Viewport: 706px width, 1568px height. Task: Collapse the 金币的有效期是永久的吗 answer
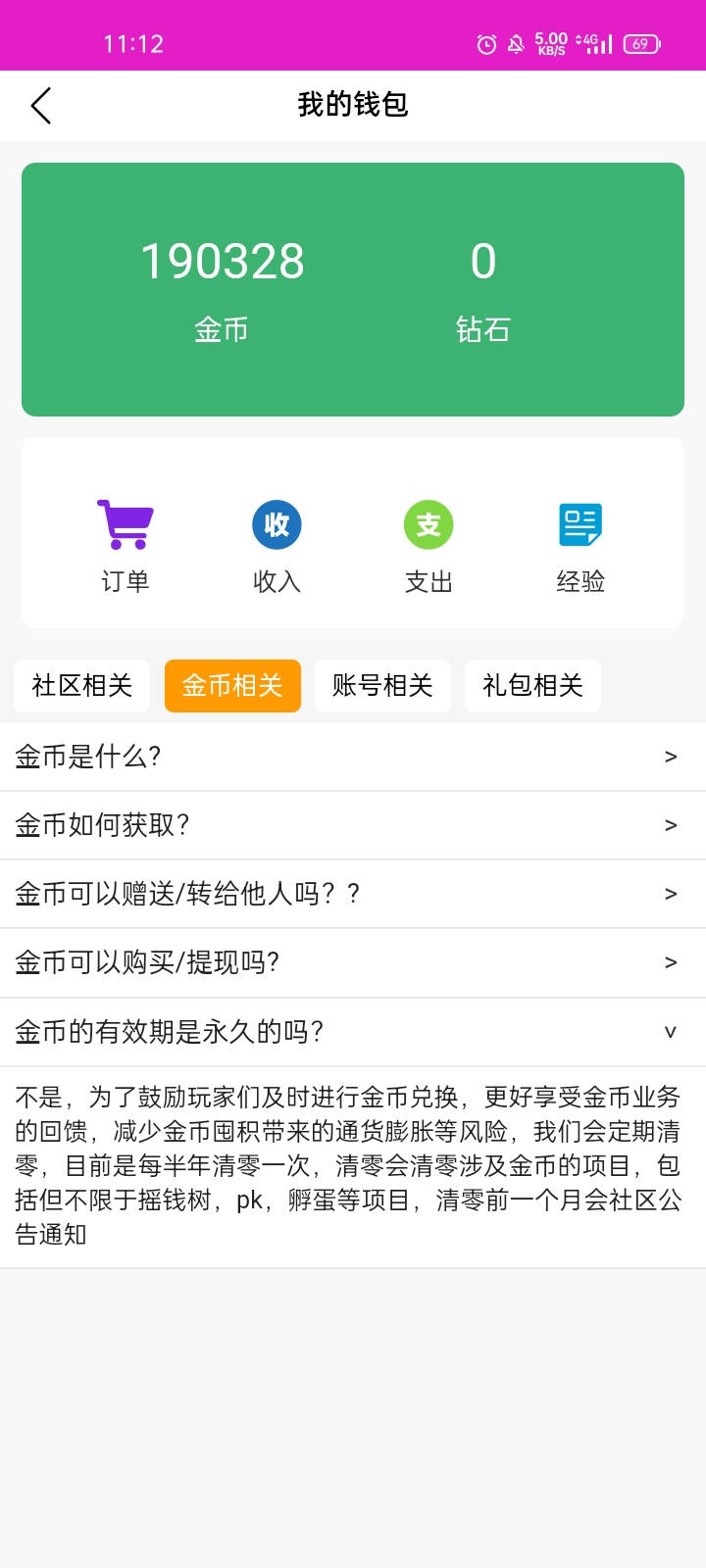pos(353,1032)
